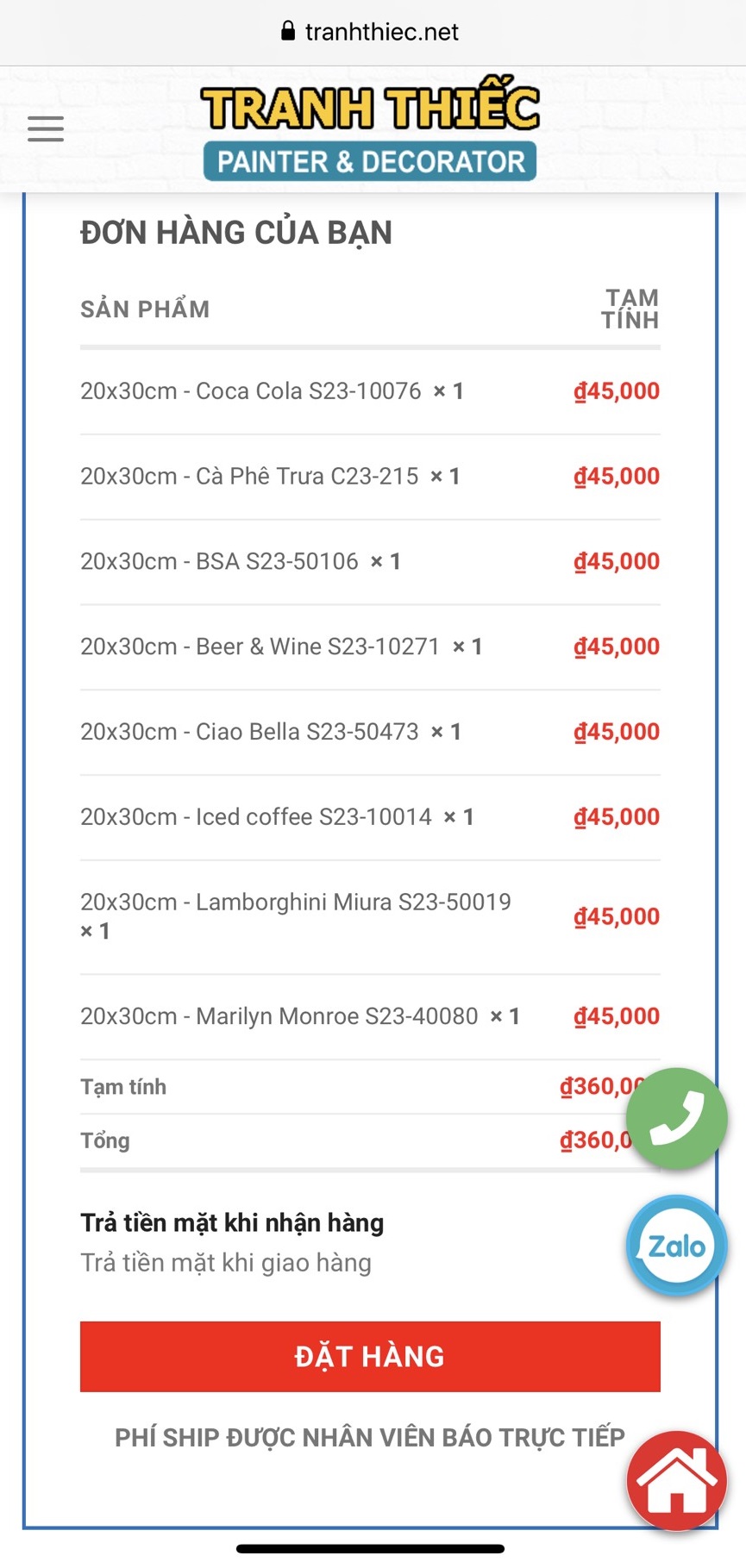The height and width of the screenshot is (1568, 746).
Task: Call the shop via green phone button
Action: 677,1118
